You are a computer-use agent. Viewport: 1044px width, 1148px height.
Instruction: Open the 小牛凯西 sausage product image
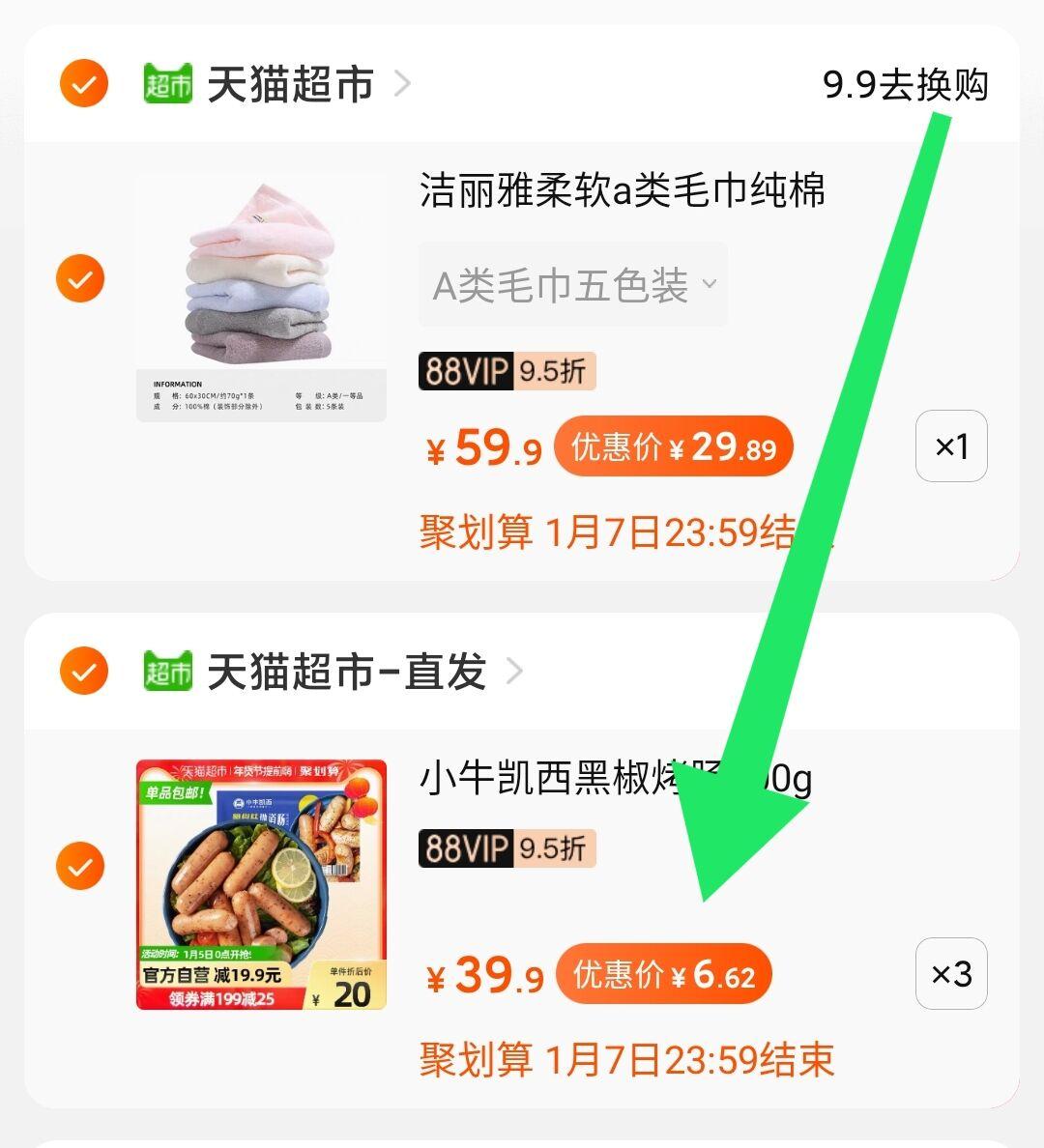point(261,884)
